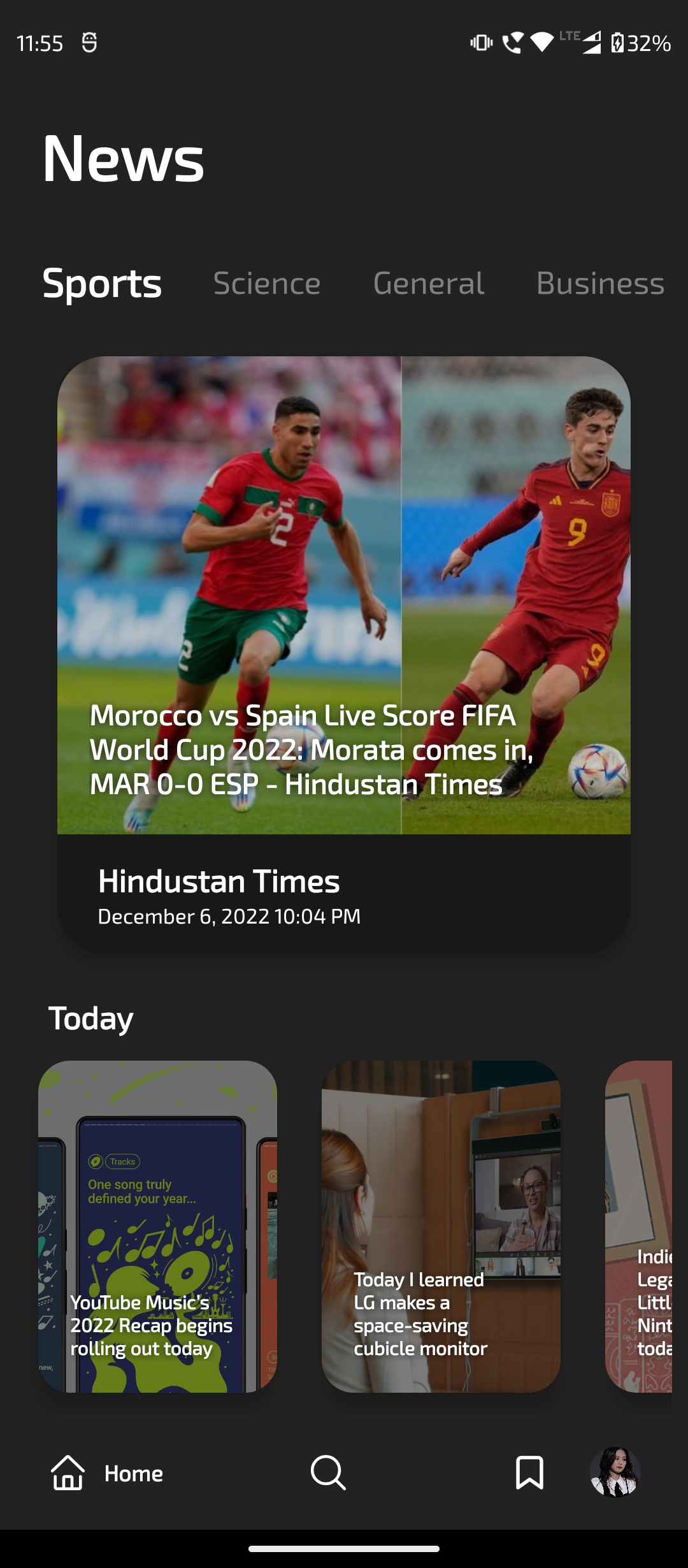The height and width of the screenshot is (1568, 688).
Task: Open the partially visible Nintendo article card
Action: tap(639, 1226)
